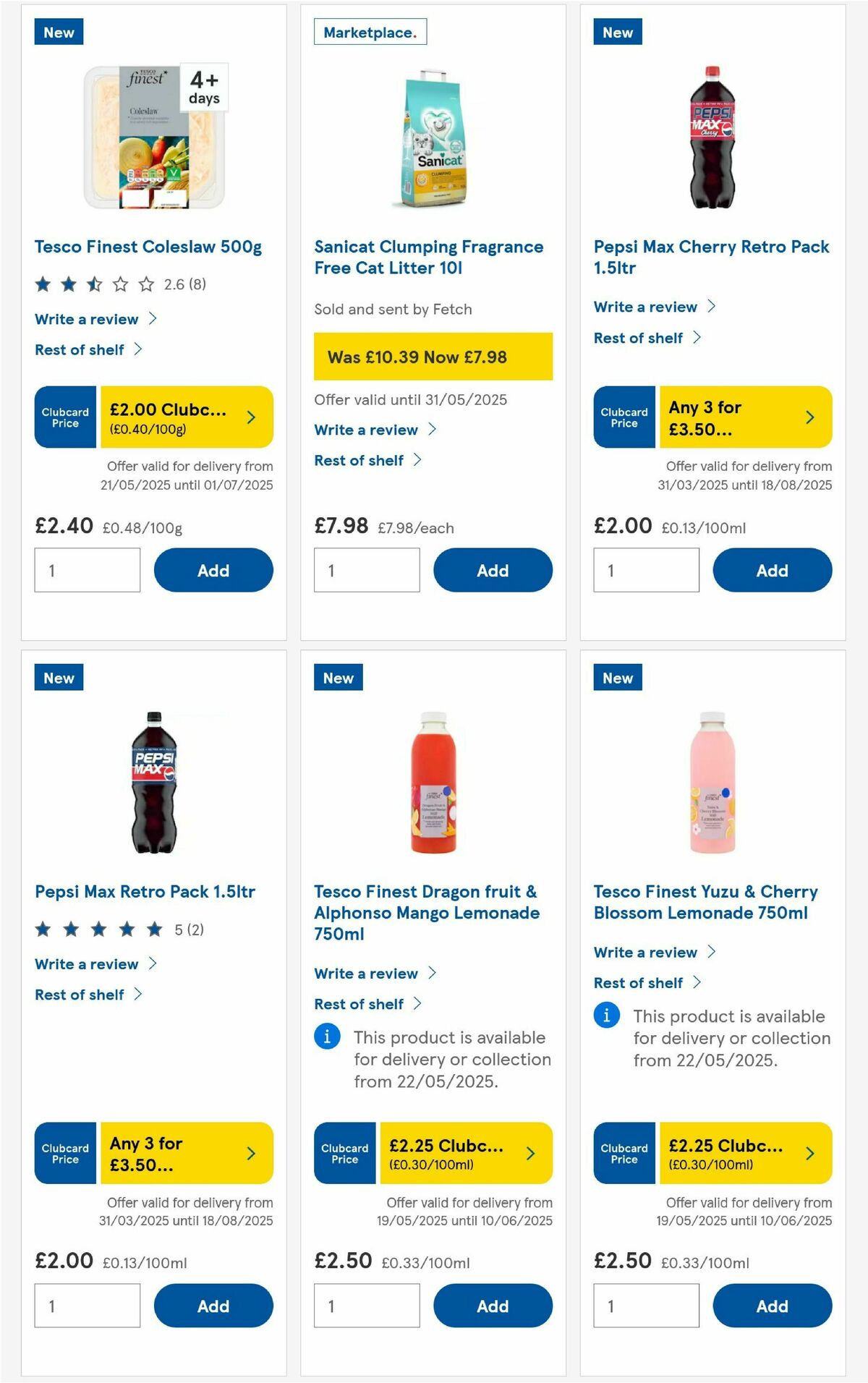Click the five-star rating on Pepsi Max Retro Pack
Screen dimensions: 868x1383
point(98,929)
